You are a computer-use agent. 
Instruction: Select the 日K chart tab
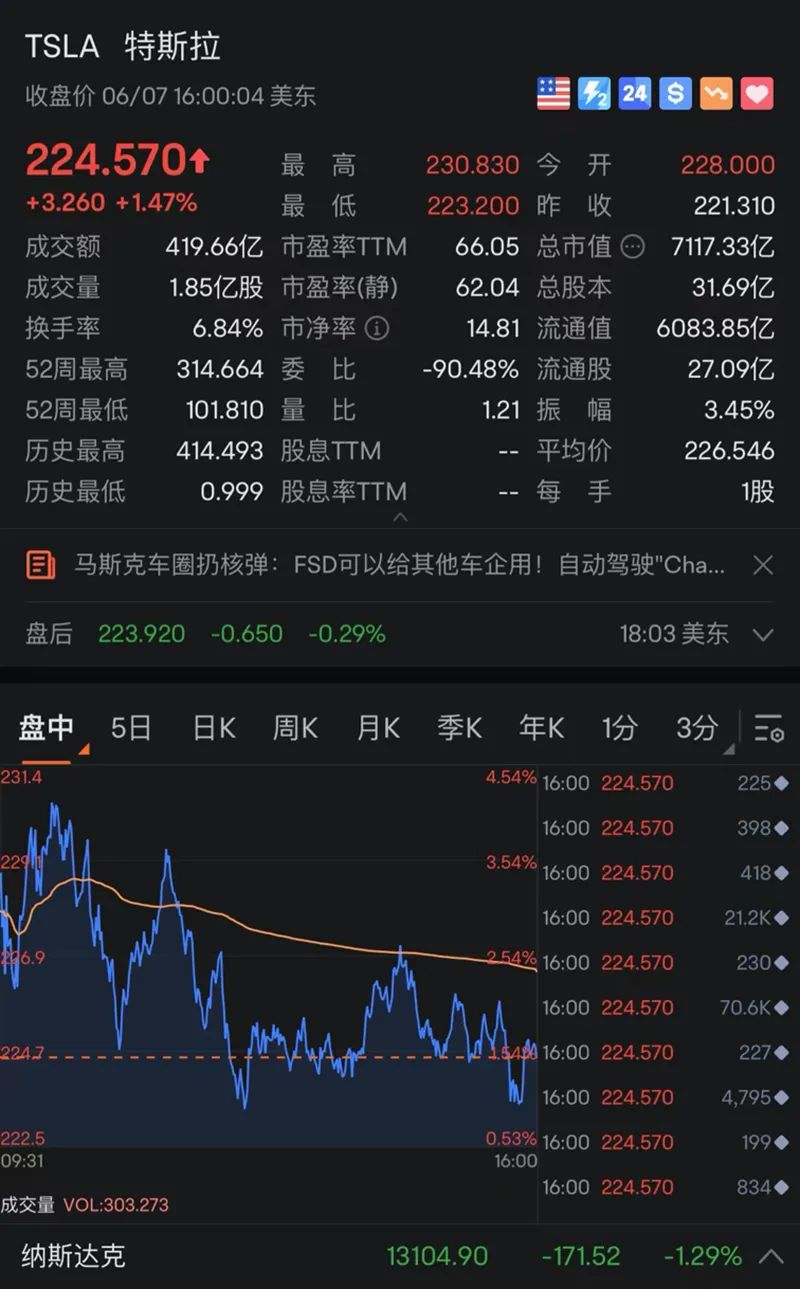pos(214,728)
